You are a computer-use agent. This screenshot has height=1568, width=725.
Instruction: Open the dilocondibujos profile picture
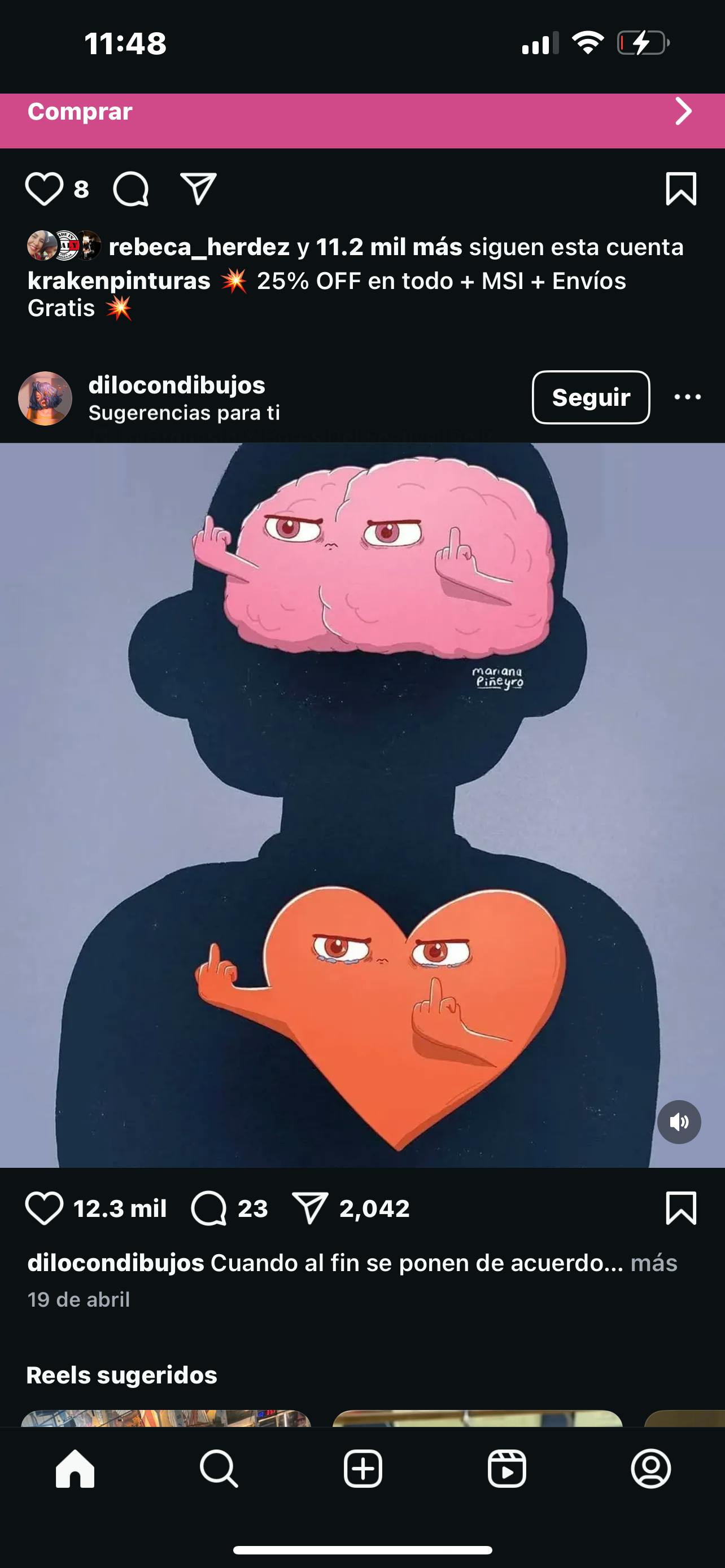tap(45, 398)
